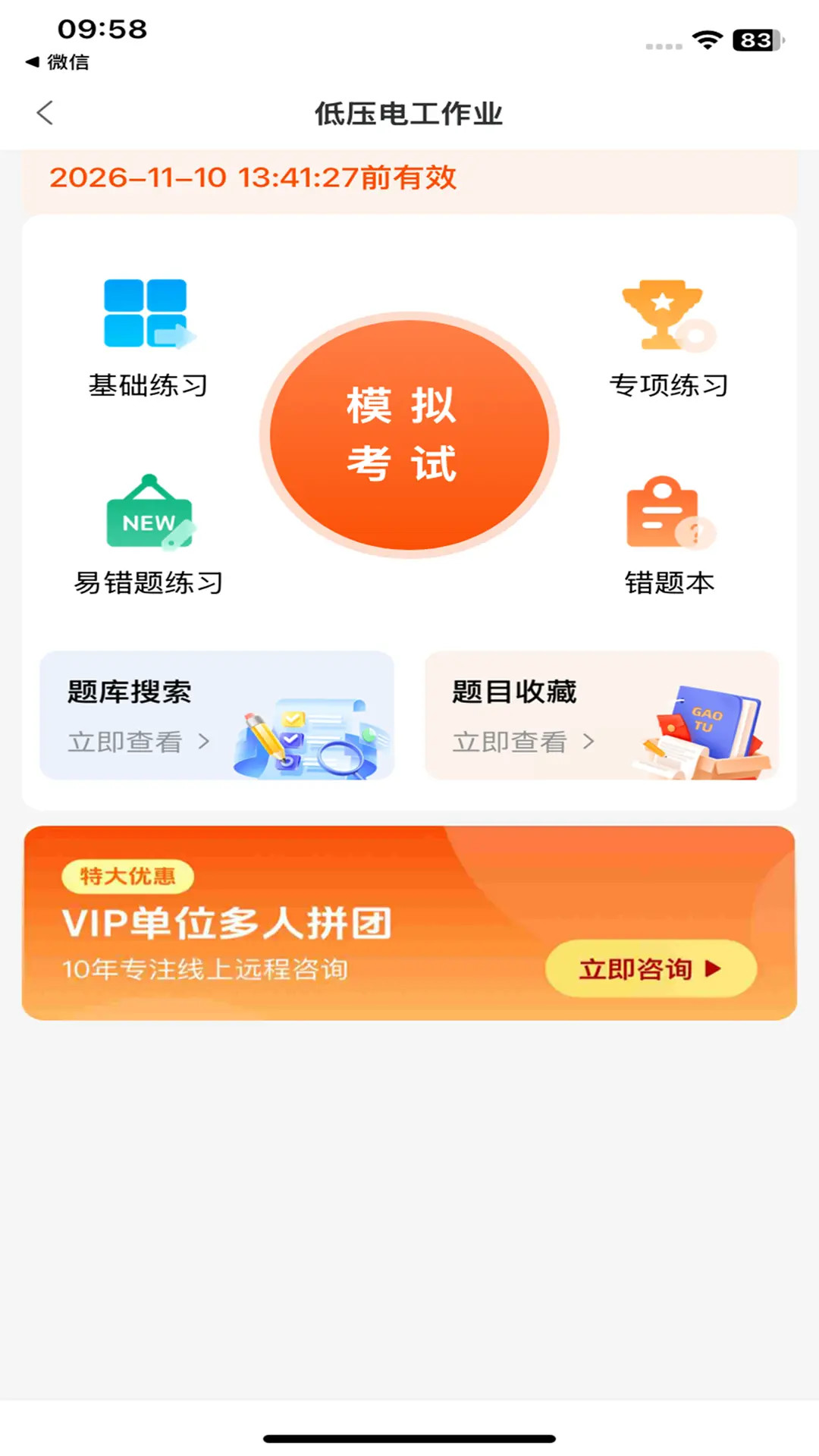This screenshot has width=819, height=1456.
Task: Click the validity date notice 2026-11-10
Action: 253,177
